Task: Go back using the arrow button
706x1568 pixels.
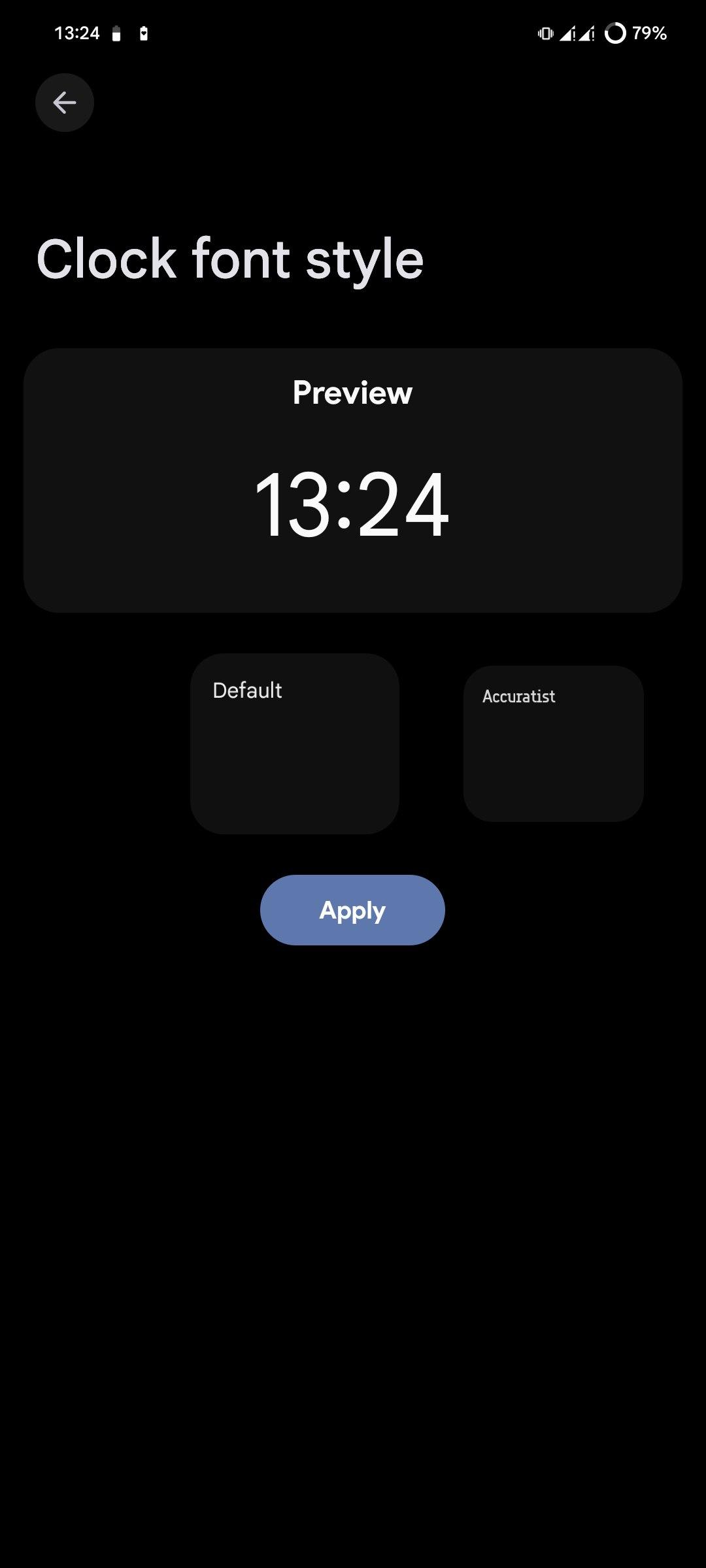Action: point(65,103)
